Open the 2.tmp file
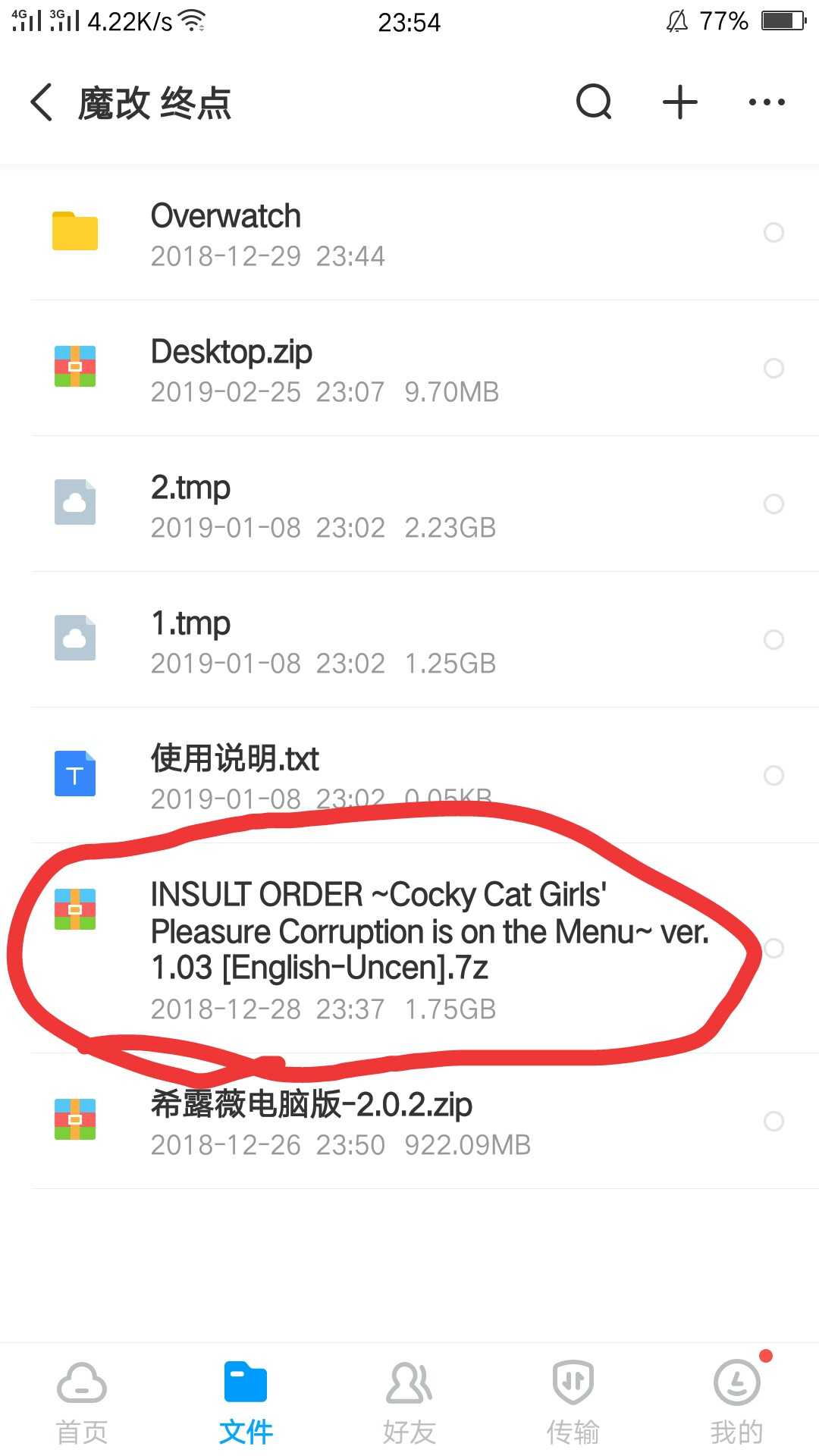The image size is (819, 1456). tap(409, 504)
